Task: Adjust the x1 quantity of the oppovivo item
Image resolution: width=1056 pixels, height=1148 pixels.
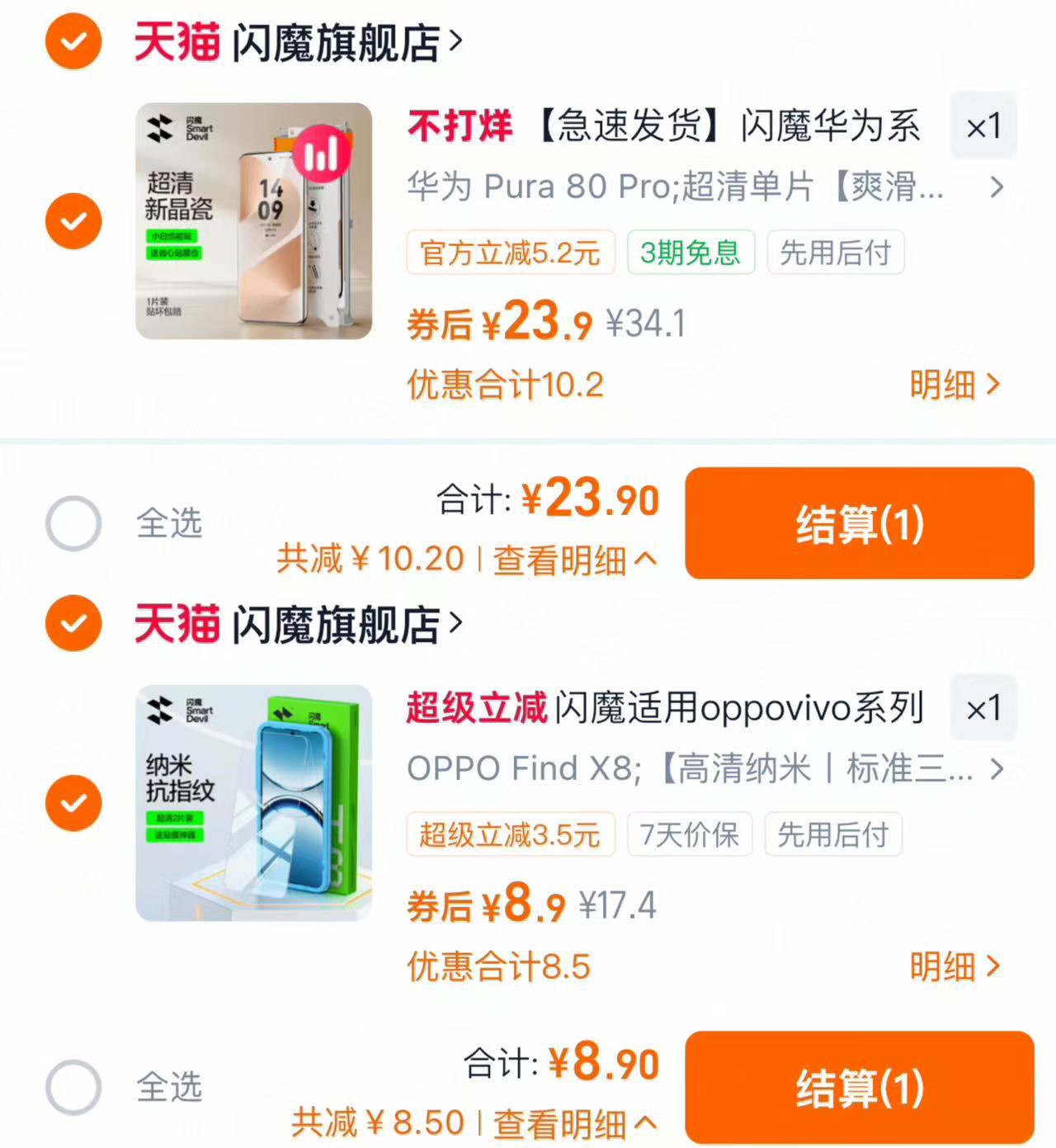Action: pos(983,709)
